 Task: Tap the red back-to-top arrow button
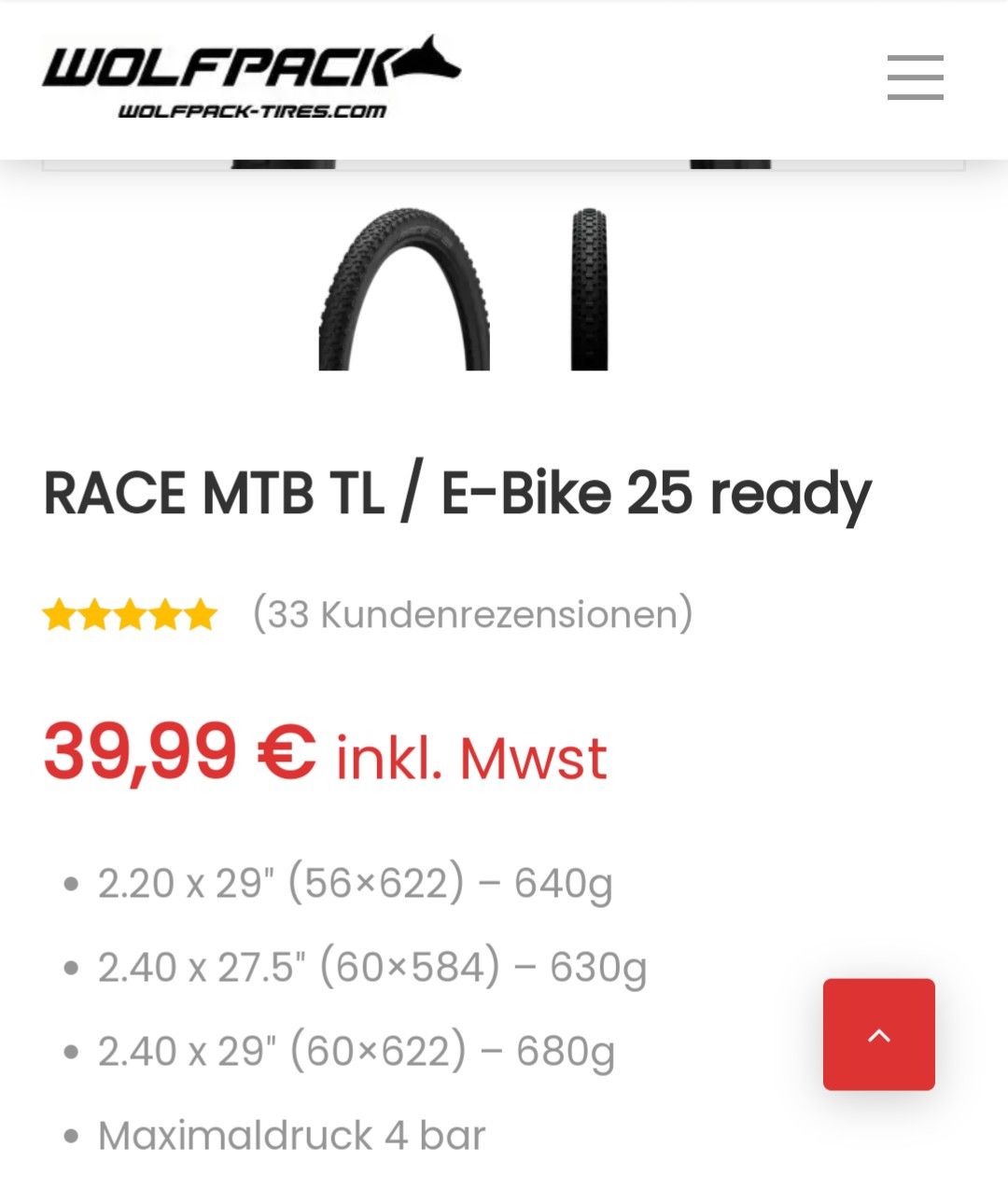point(878,1034)
